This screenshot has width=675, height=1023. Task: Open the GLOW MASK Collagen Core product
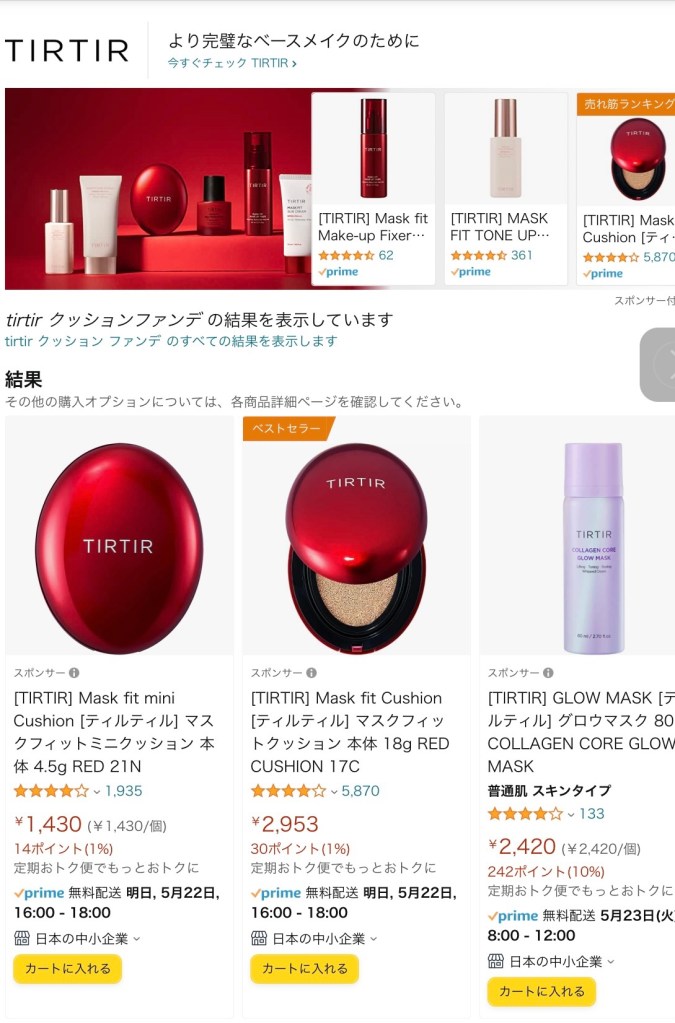580,732
